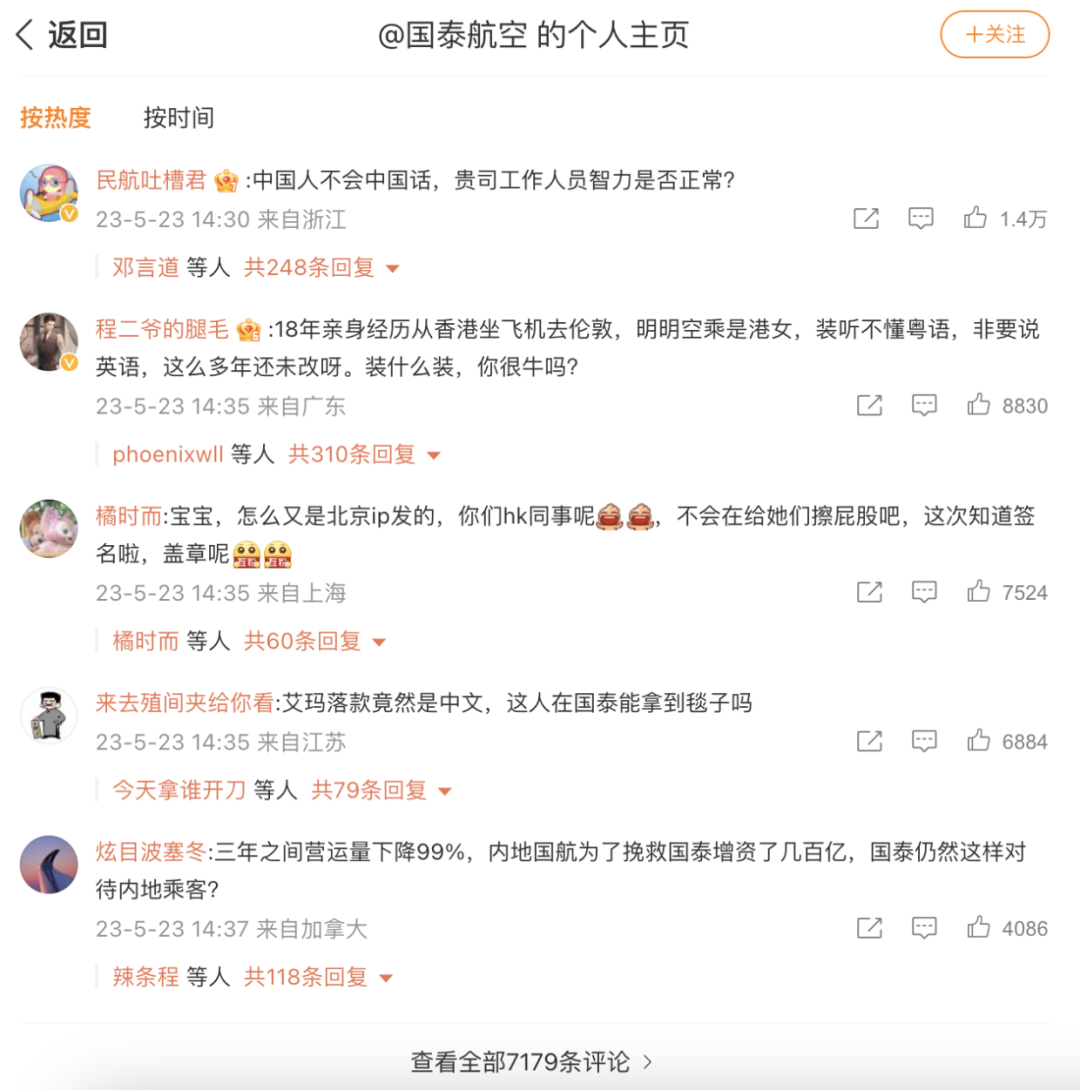Image resolution: width=1080 pixels, height=1090 pixels.
Task: Open 查看全部7179条评论
Action: (x=532, y=1062)
